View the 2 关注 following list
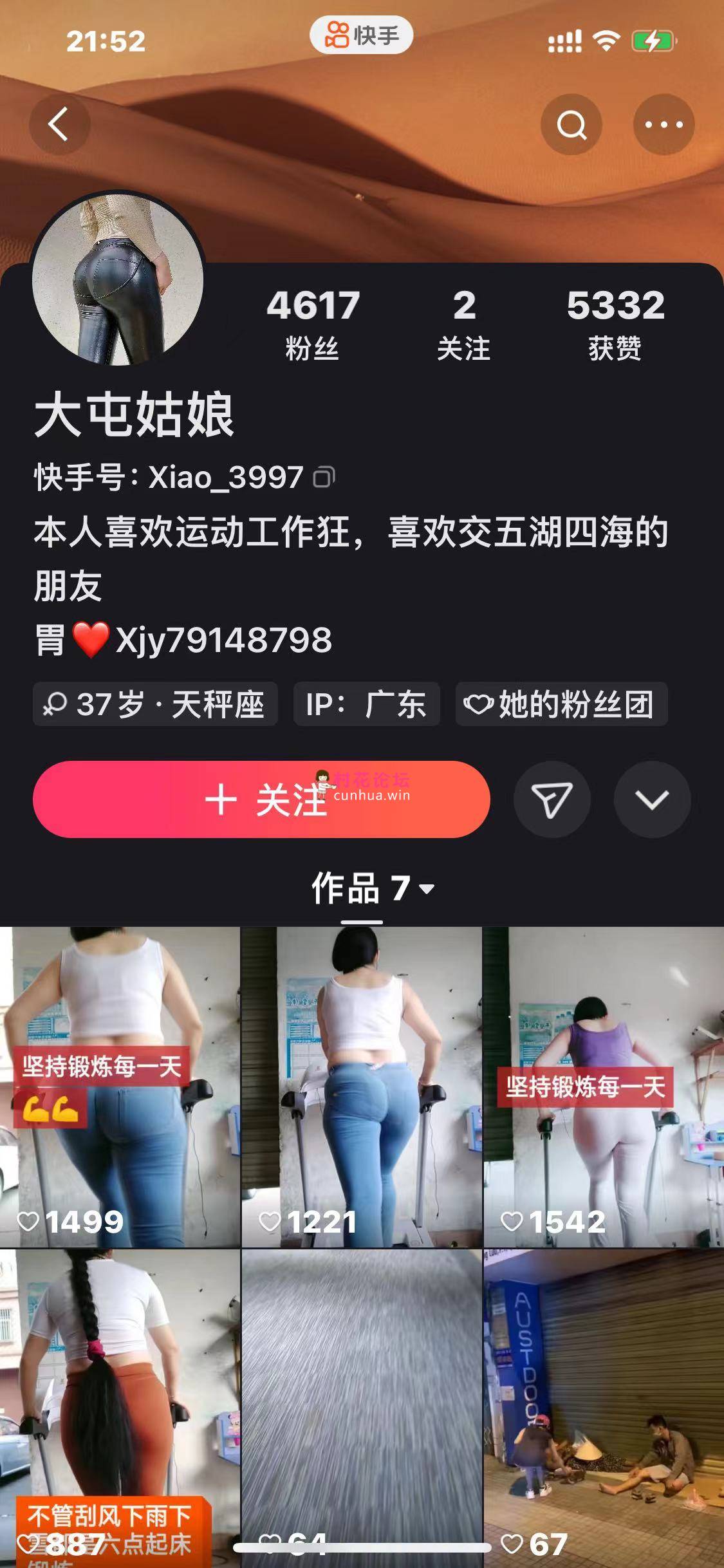Image resolution: width=724 pixels, height=1568 pixels. pyautogui.click(x=463, y=324)
